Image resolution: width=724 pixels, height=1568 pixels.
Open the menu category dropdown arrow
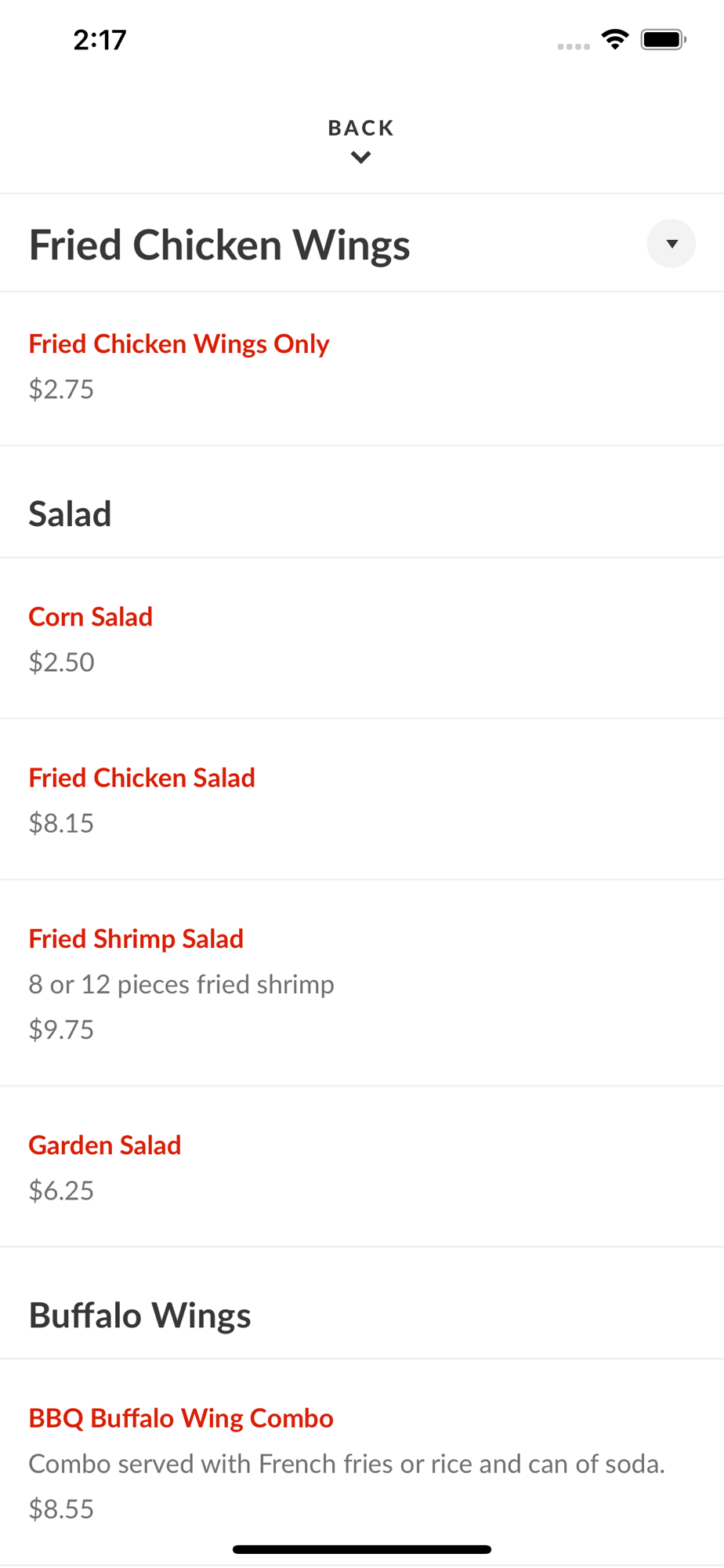tap(671, 244)
